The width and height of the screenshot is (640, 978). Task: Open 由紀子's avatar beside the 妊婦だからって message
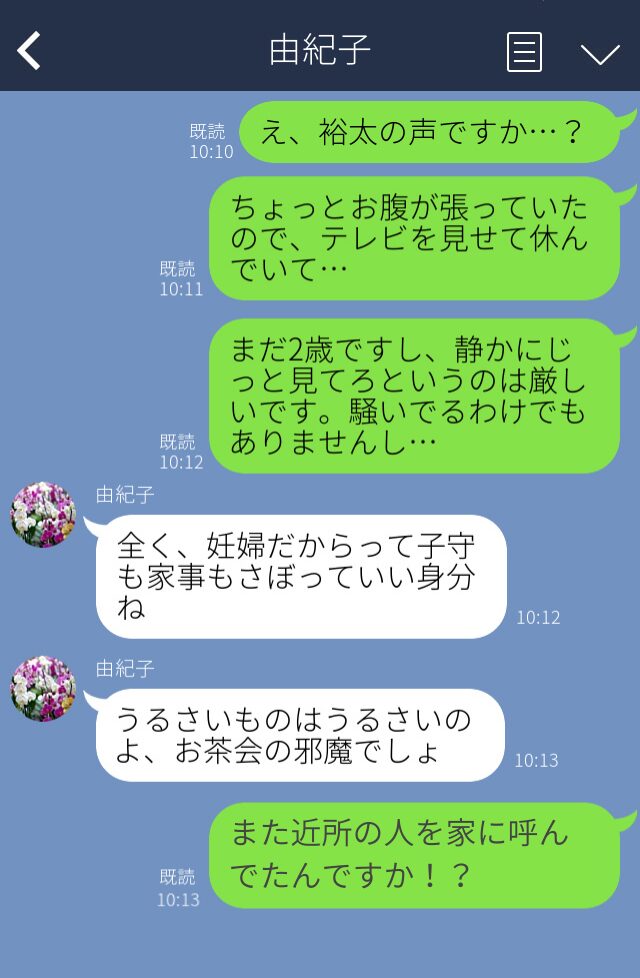tap(43, 515)
